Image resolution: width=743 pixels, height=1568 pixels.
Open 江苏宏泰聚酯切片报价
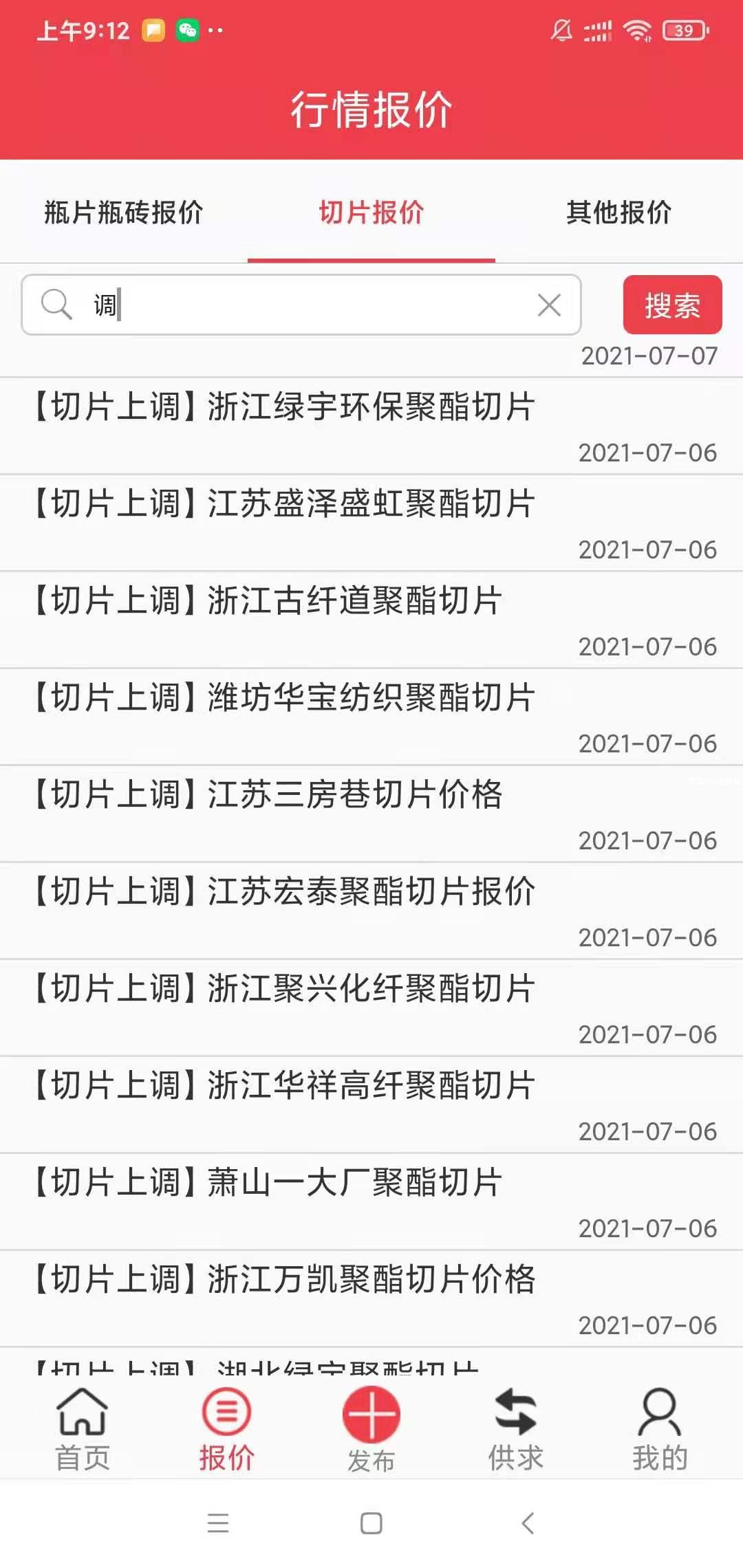pos(283,892)
